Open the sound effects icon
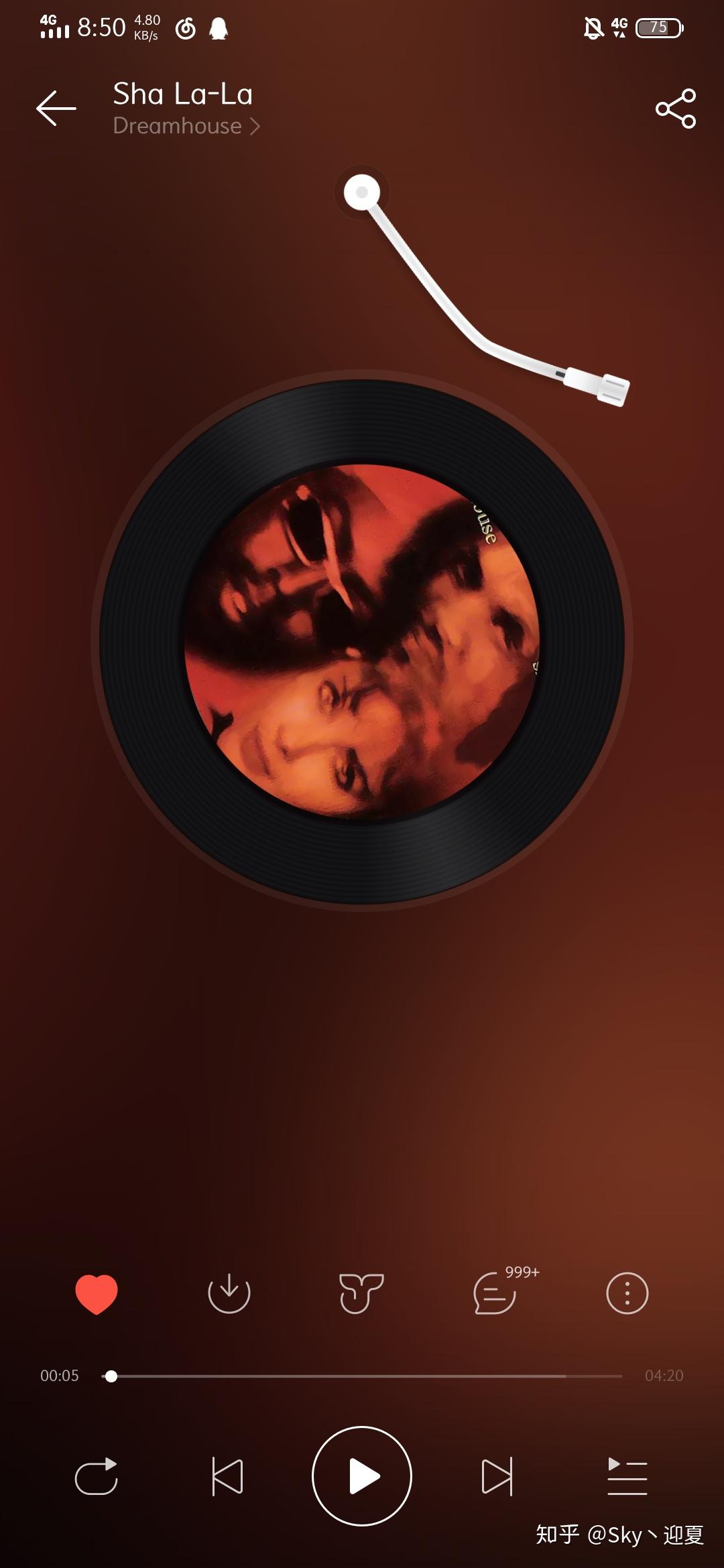The width and height of the screenshot is (724, 1568). (x=361, y=1293)
